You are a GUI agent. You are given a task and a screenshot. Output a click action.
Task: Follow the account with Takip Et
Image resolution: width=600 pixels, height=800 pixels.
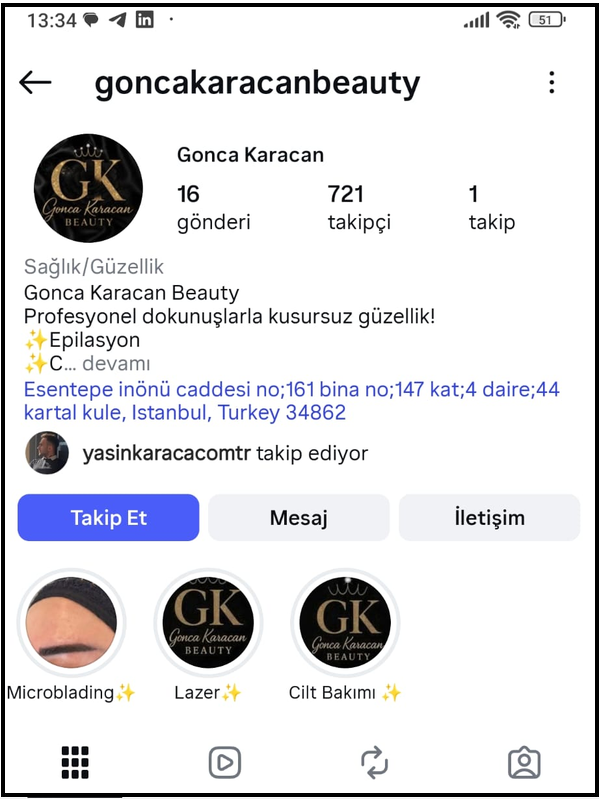pos(108,517)
